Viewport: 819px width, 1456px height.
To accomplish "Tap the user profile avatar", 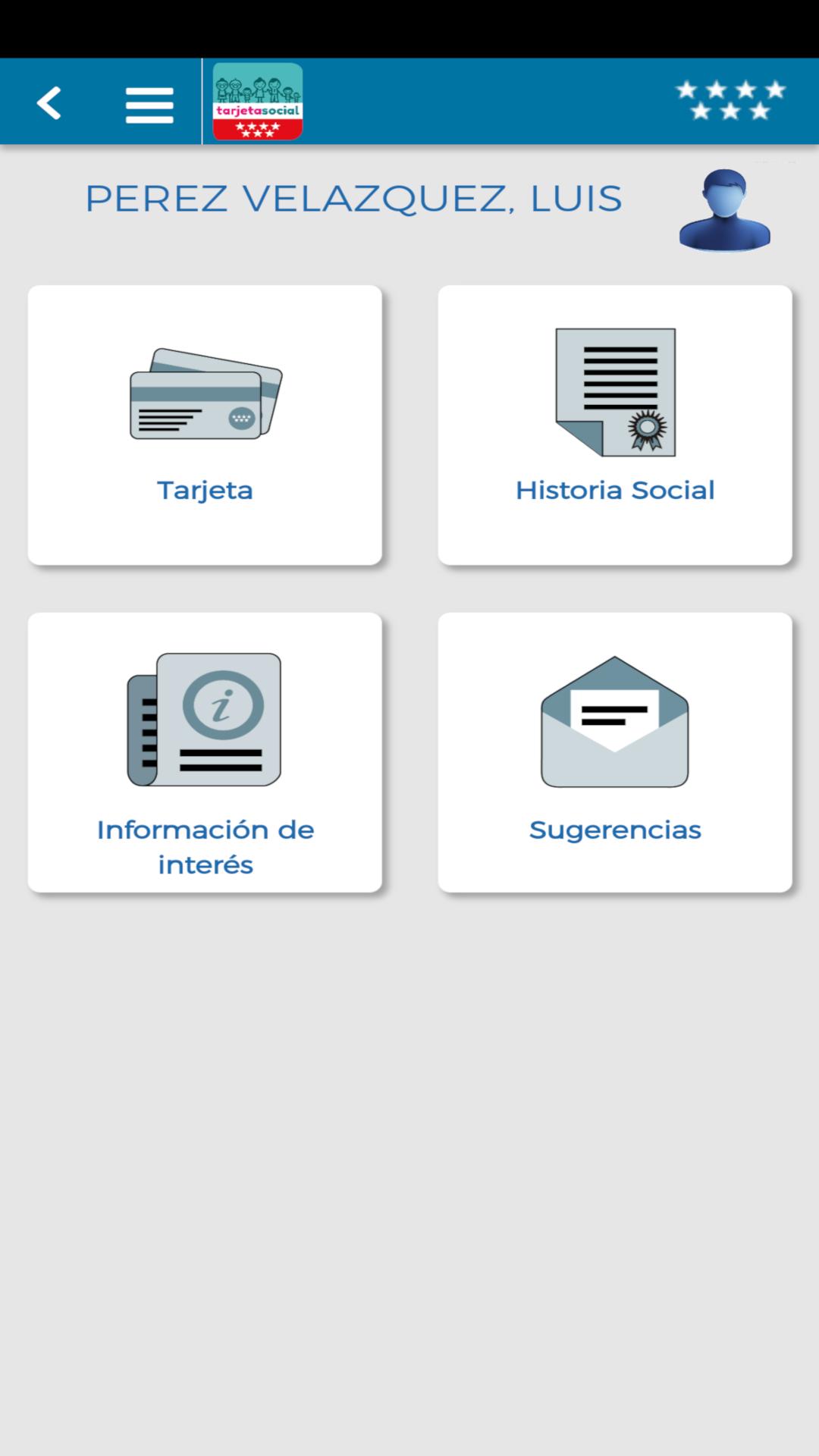I will click(x=725, y=210).
